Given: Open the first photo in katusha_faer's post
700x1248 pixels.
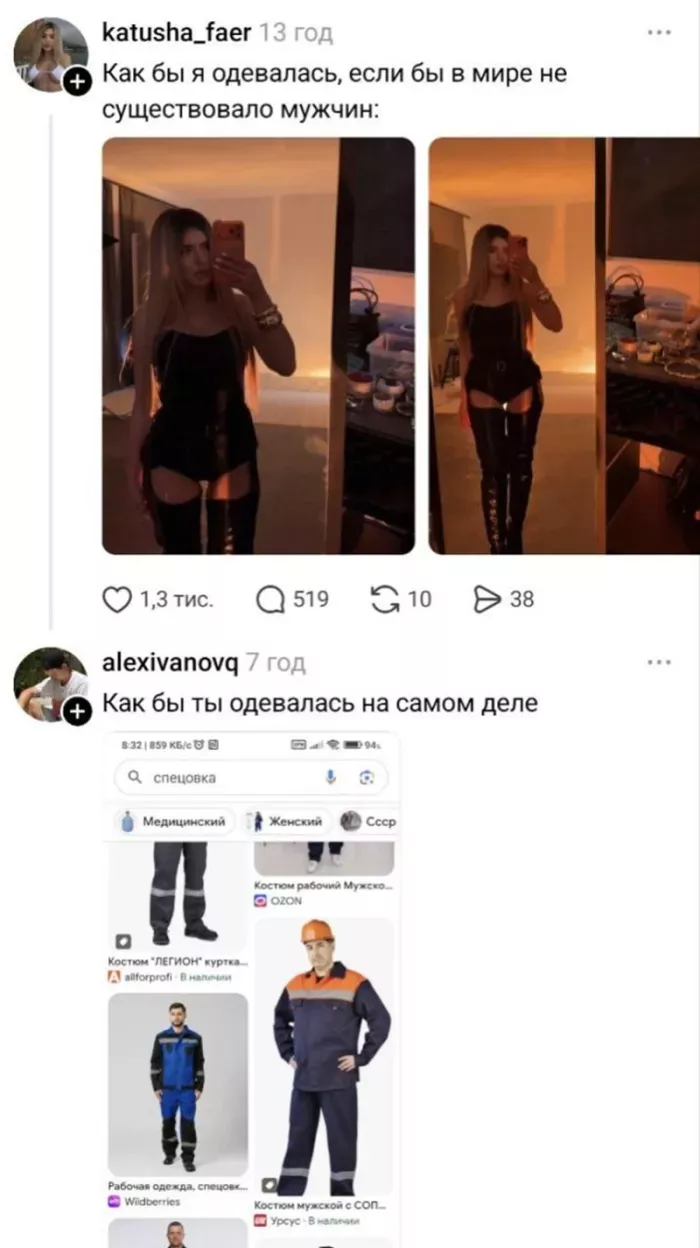Looking at the screenshot, I should [258, 345].
